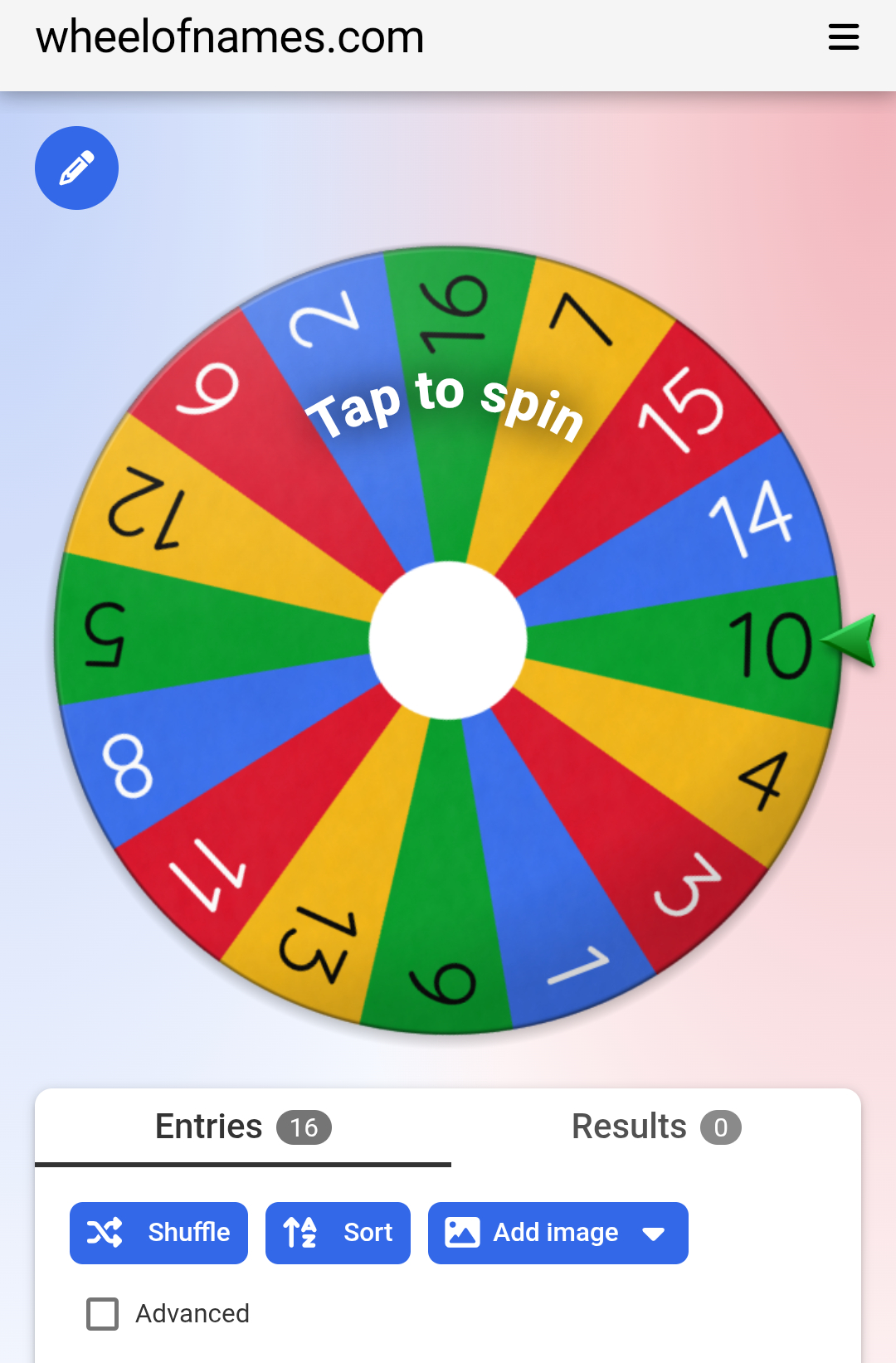Open the hamburger menu
This screenshot has width=896, height=1363.
point(843,37)
